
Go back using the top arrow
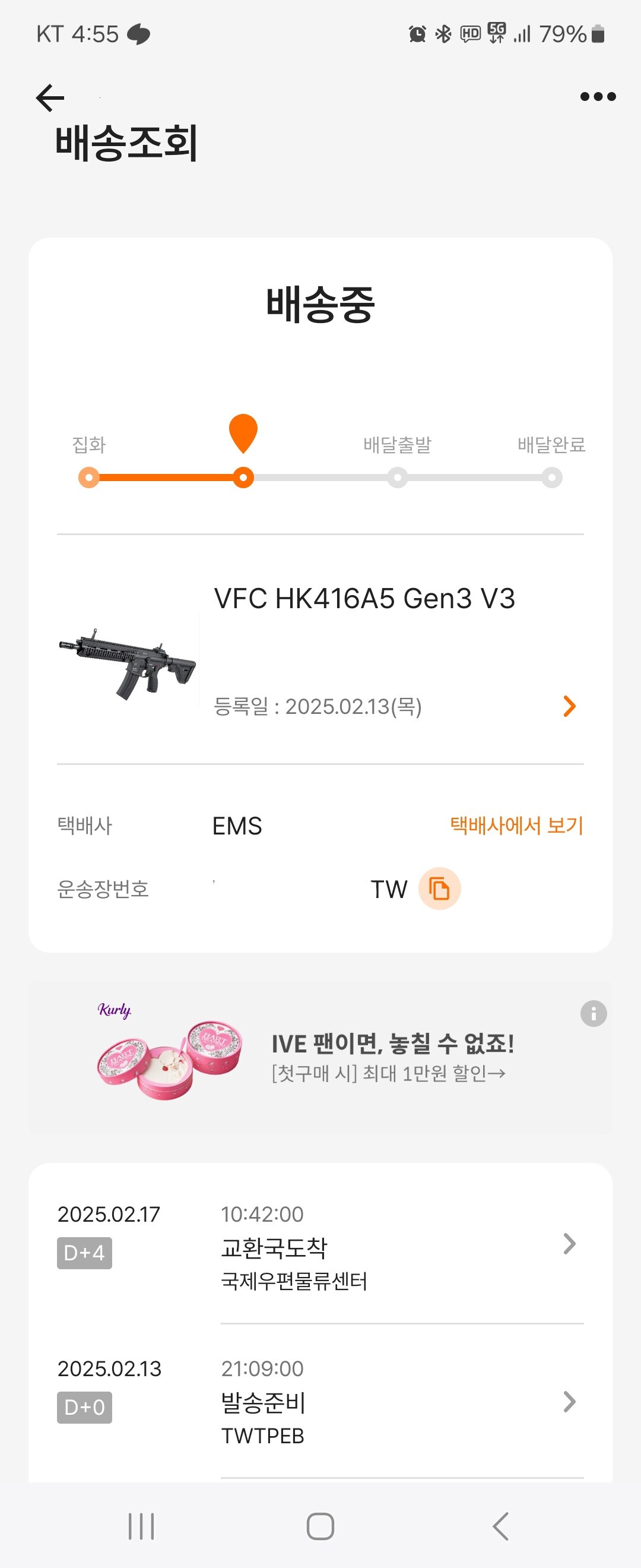50,98
